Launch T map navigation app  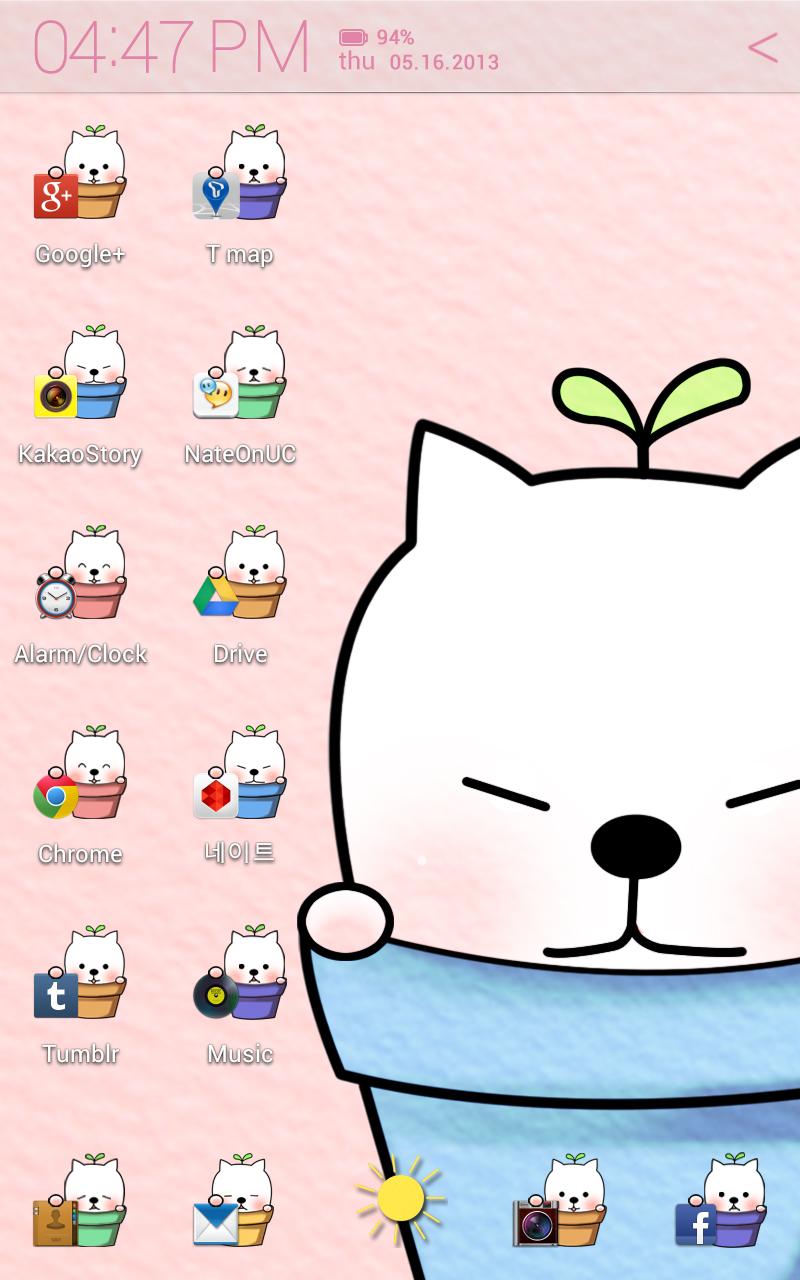[240, 180]
